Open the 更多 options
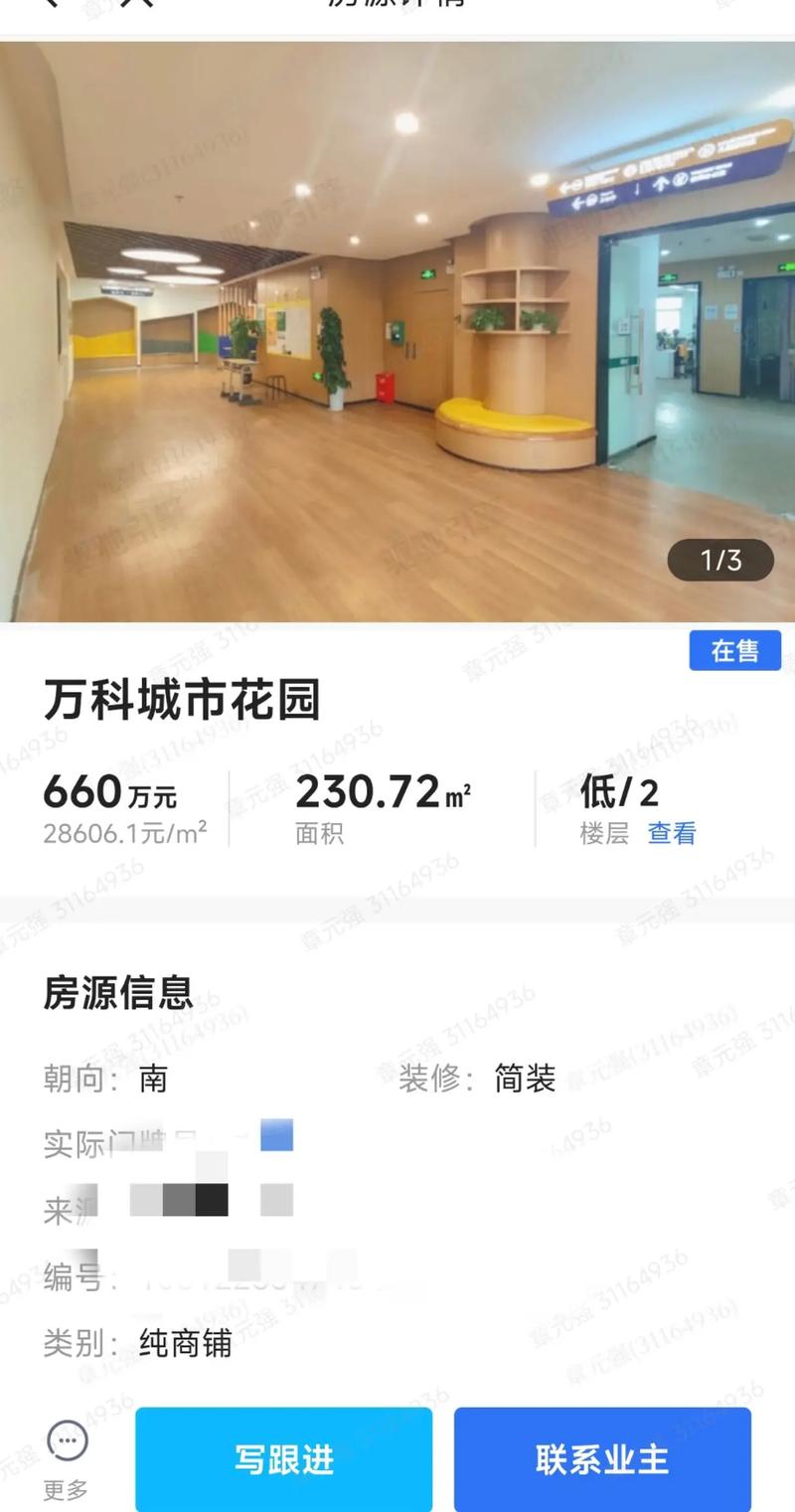Viewport: 795px width, 1512px height. pyautogui.click(x=67, y=1456)
